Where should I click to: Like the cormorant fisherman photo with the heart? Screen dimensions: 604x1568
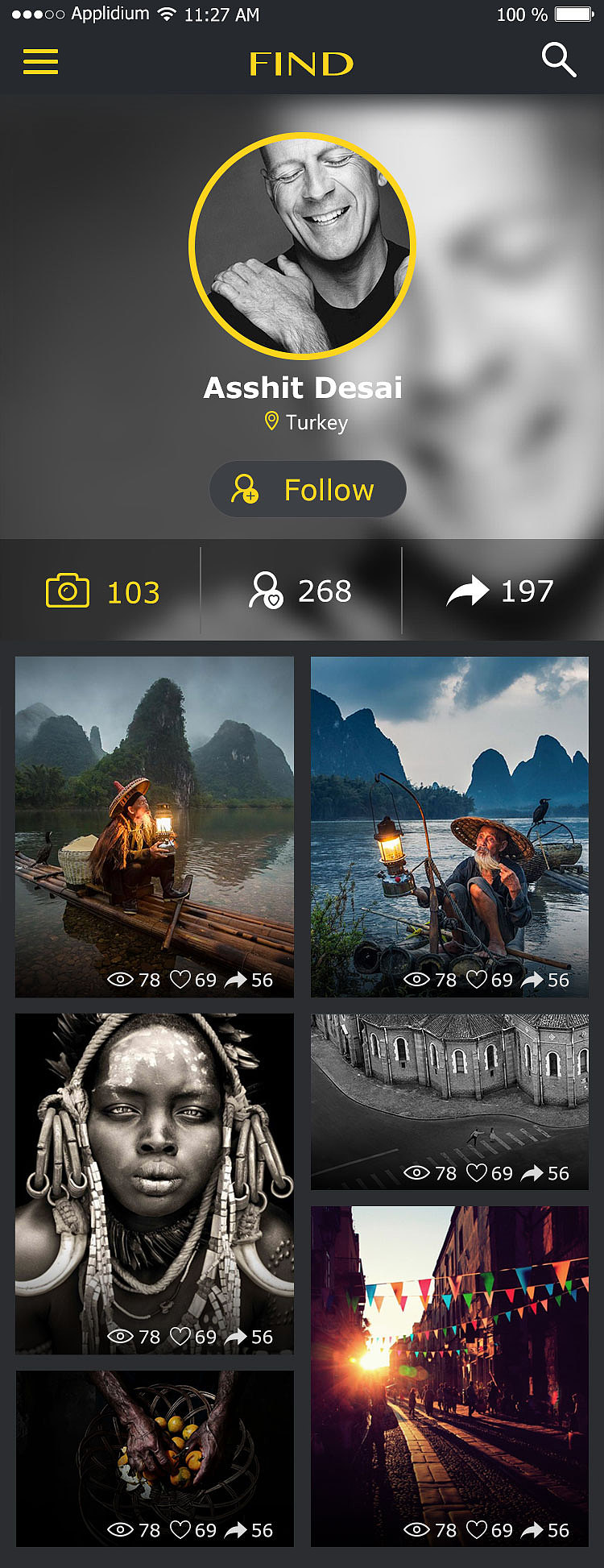[478, 980]
